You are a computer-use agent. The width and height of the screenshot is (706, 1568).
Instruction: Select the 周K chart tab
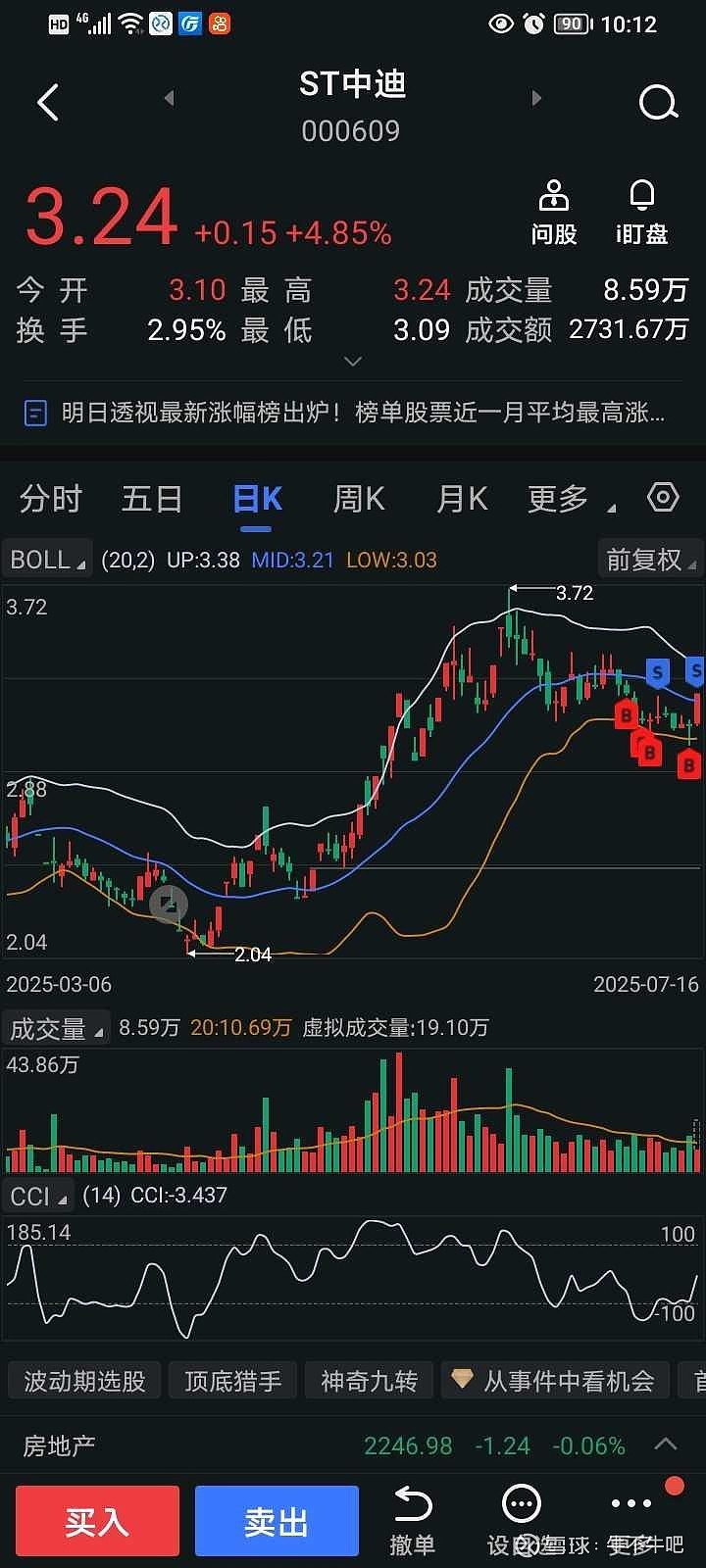(x=359, y=499)
